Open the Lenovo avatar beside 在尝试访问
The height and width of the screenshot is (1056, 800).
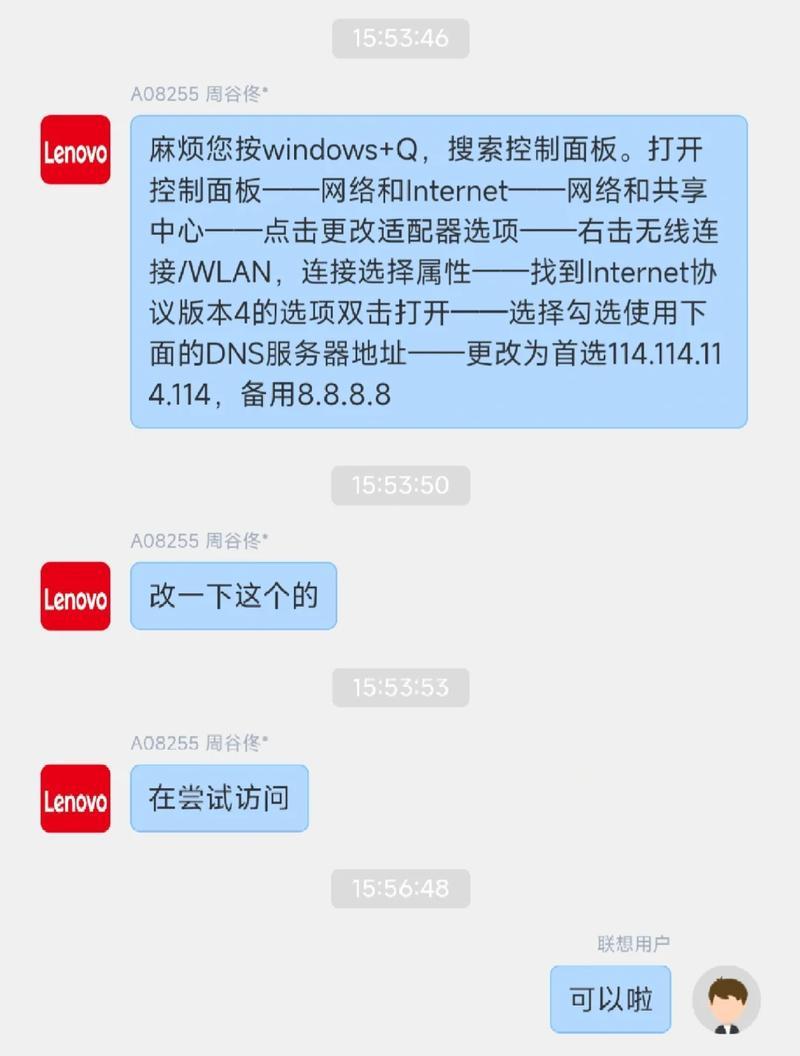point(75,799)
